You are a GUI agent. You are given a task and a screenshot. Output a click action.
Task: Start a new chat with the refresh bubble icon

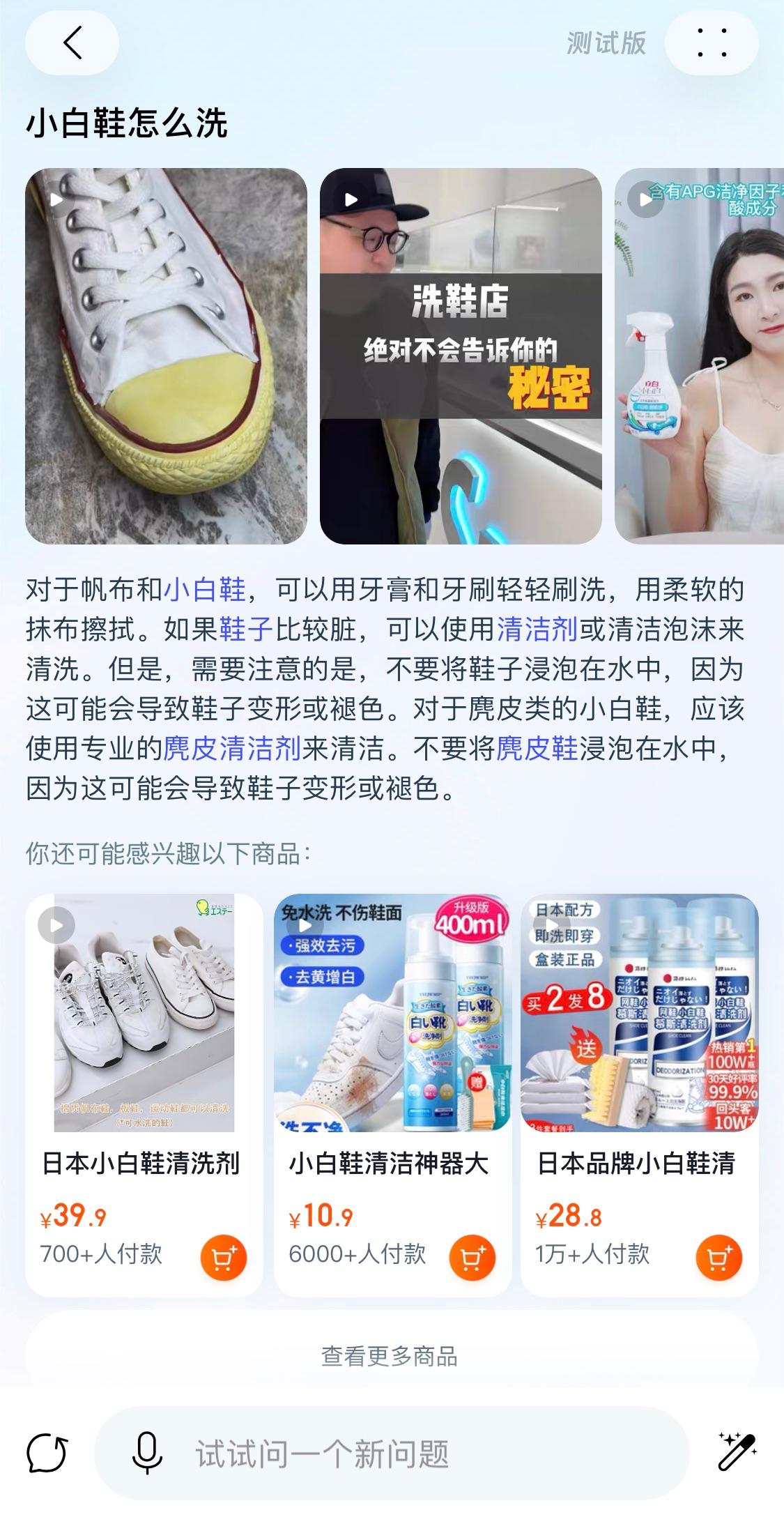[x=47, y=1454]
